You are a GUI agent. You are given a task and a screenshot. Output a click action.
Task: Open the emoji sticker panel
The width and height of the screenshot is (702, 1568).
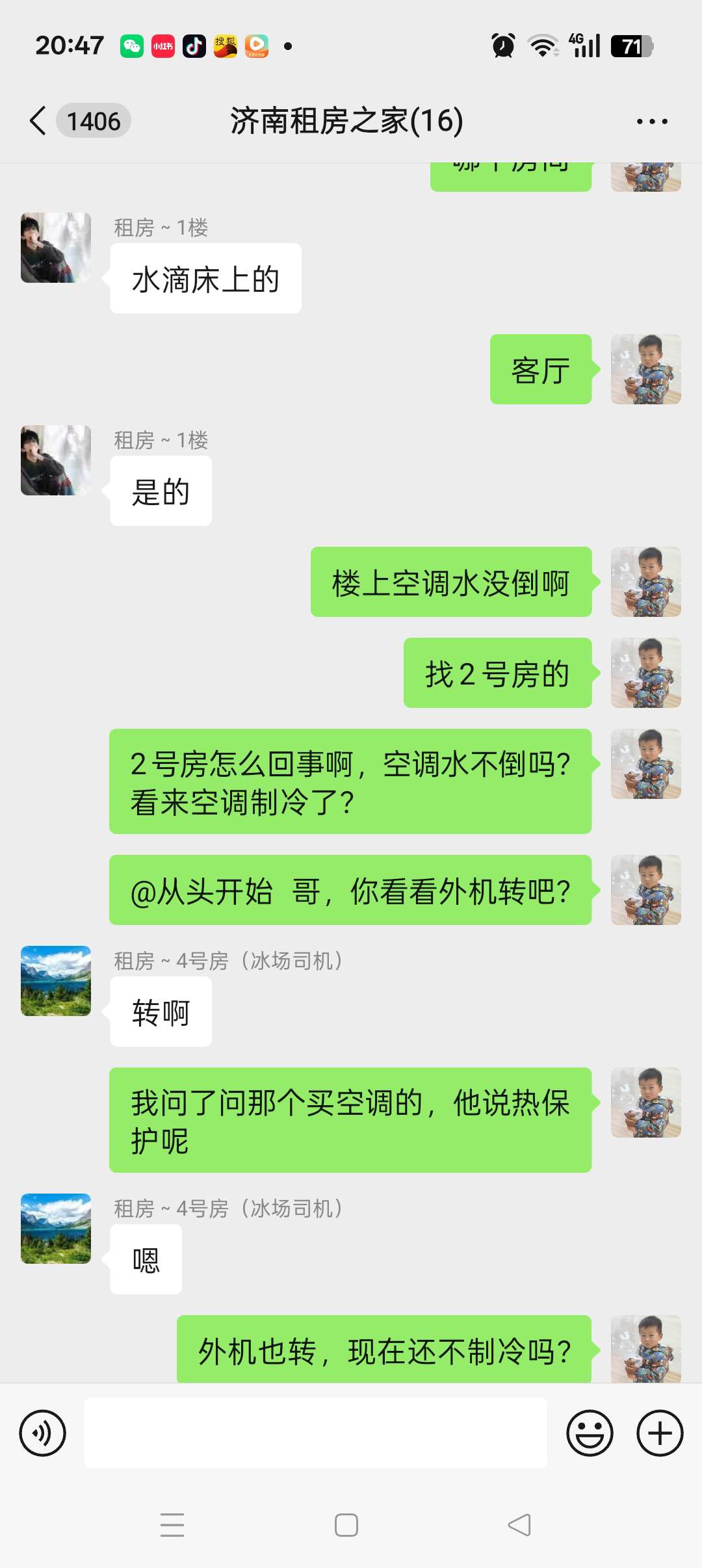point(590,1433)
